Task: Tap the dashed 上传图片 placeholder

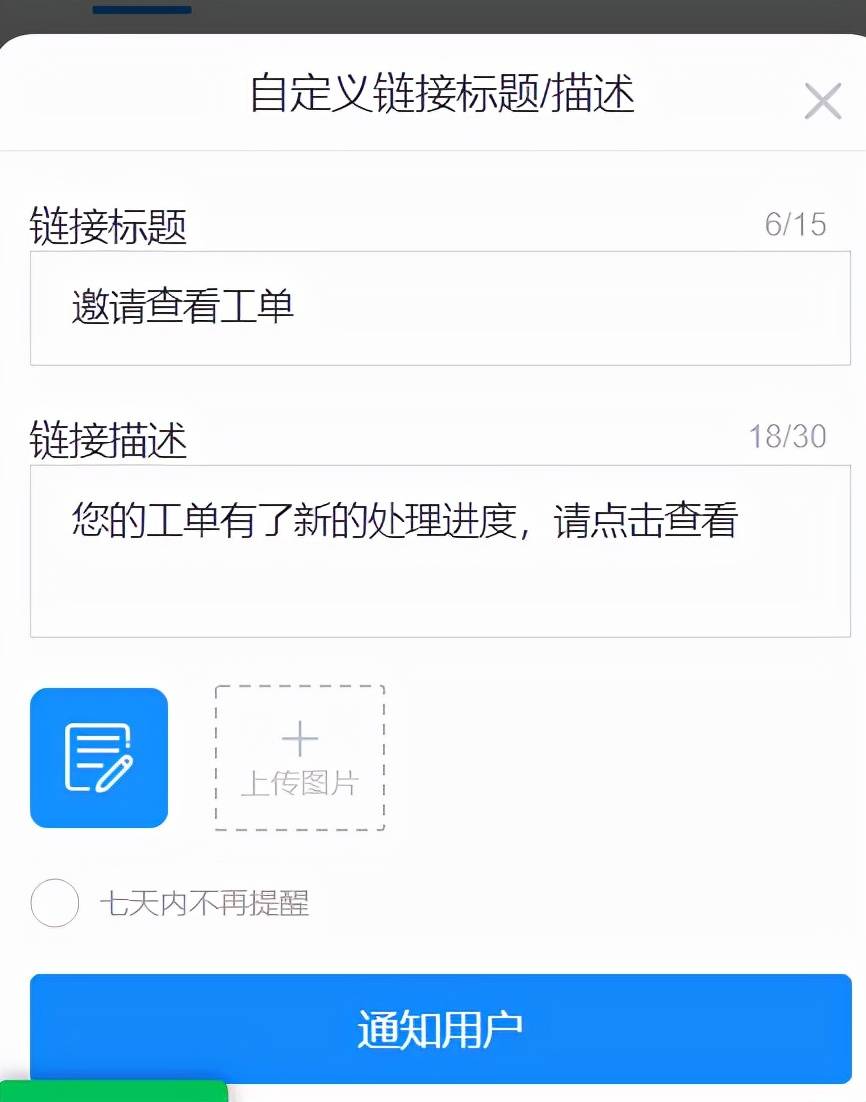Action: click(298, 757)
